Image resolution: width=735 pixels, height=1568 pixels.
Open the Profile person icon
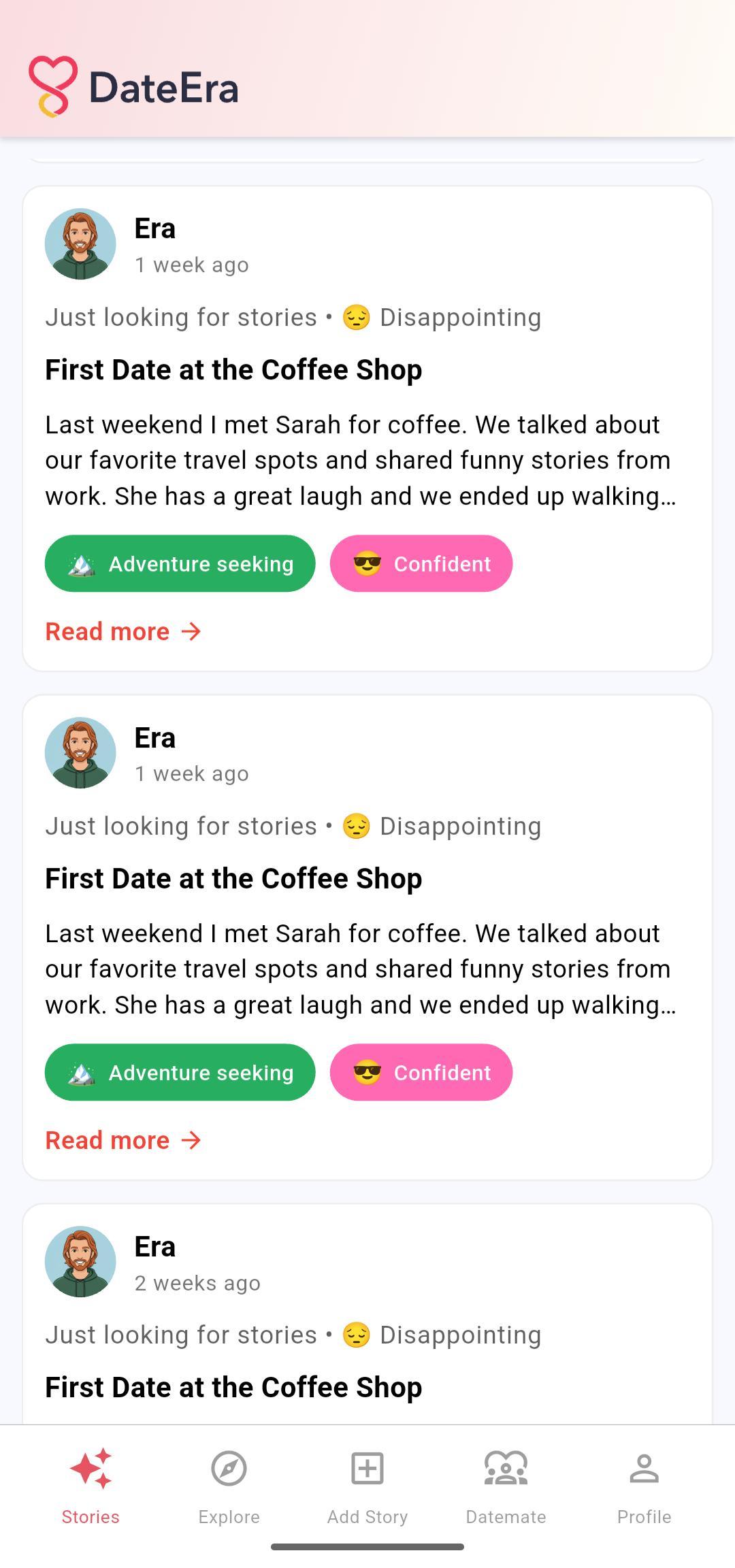click(x=644, y=1468)
